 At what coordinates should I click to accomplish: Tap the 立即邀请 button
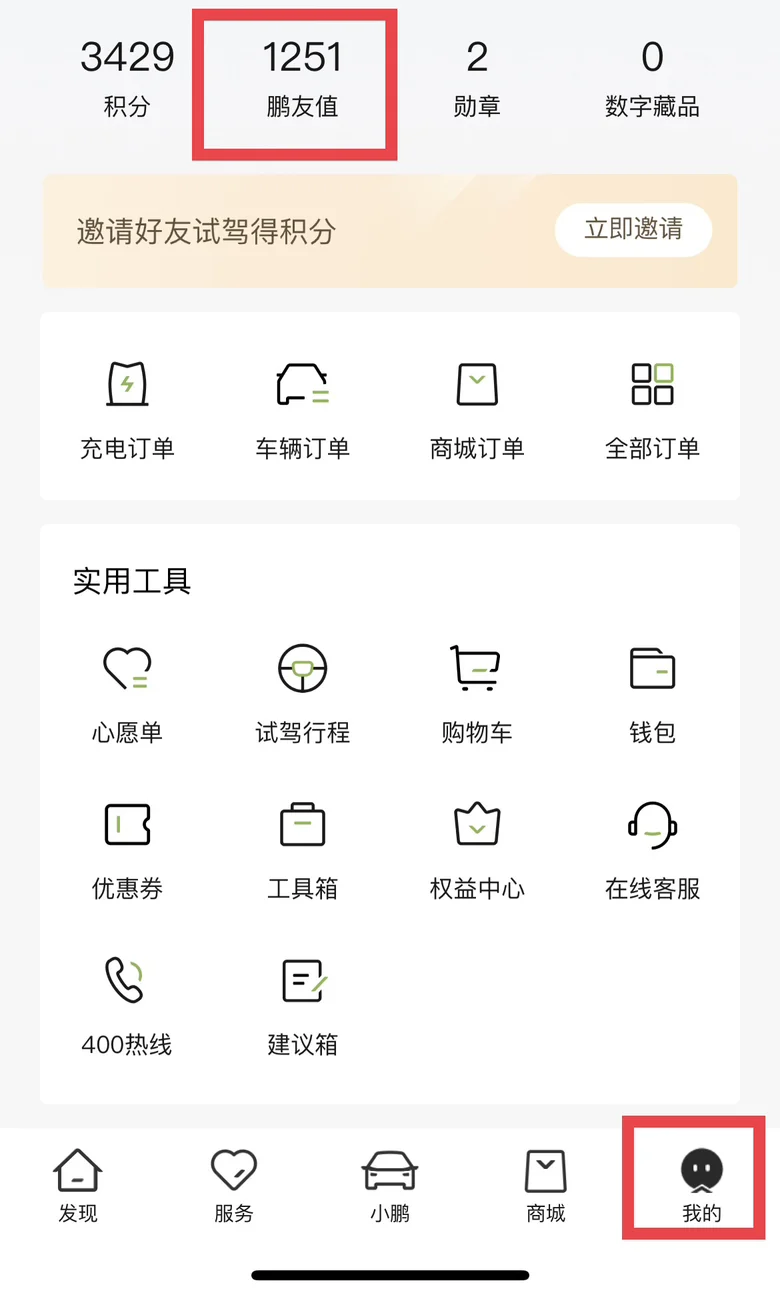click(633, 229)
